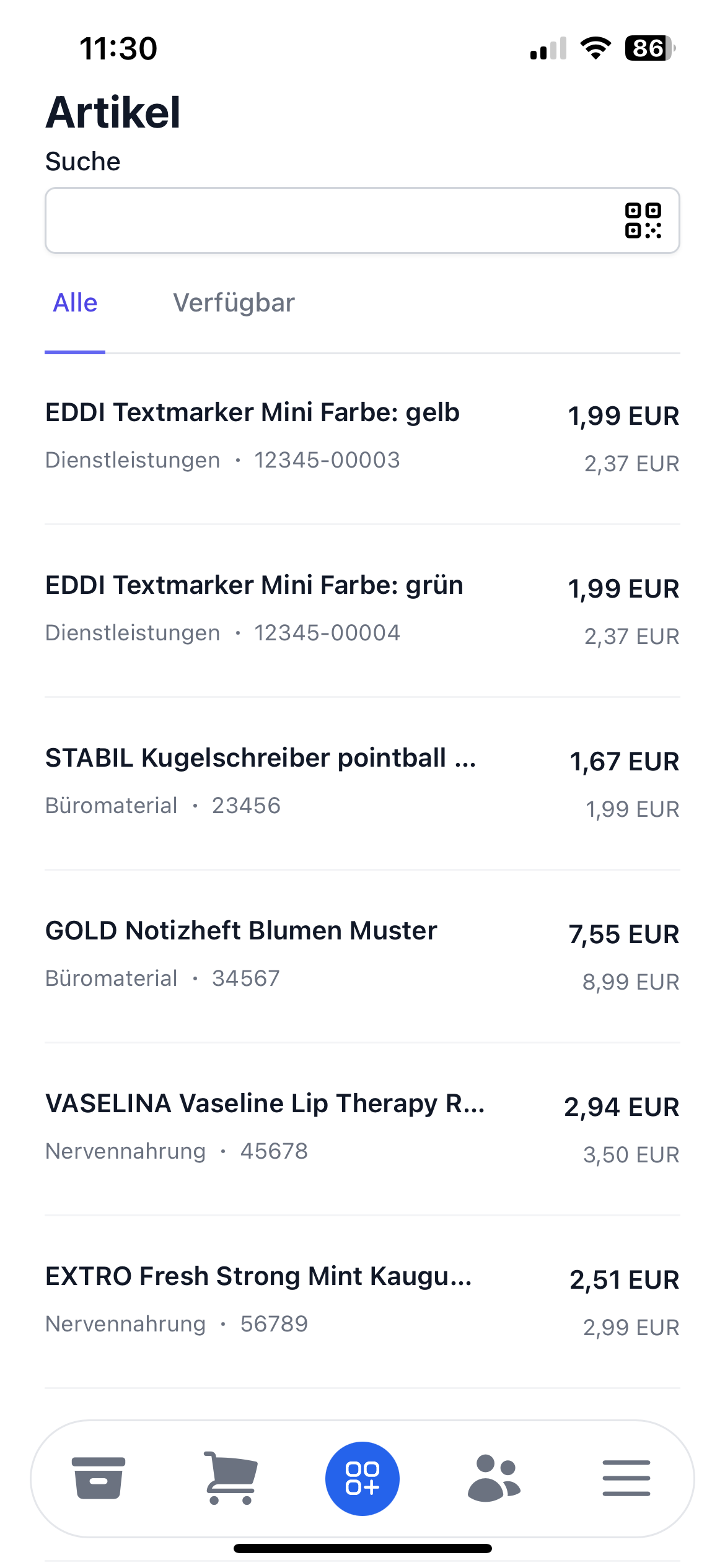Open STABIL Kugelschreiber pointball item
This screenshot has height=1568, width=725.
click(362, 783)
